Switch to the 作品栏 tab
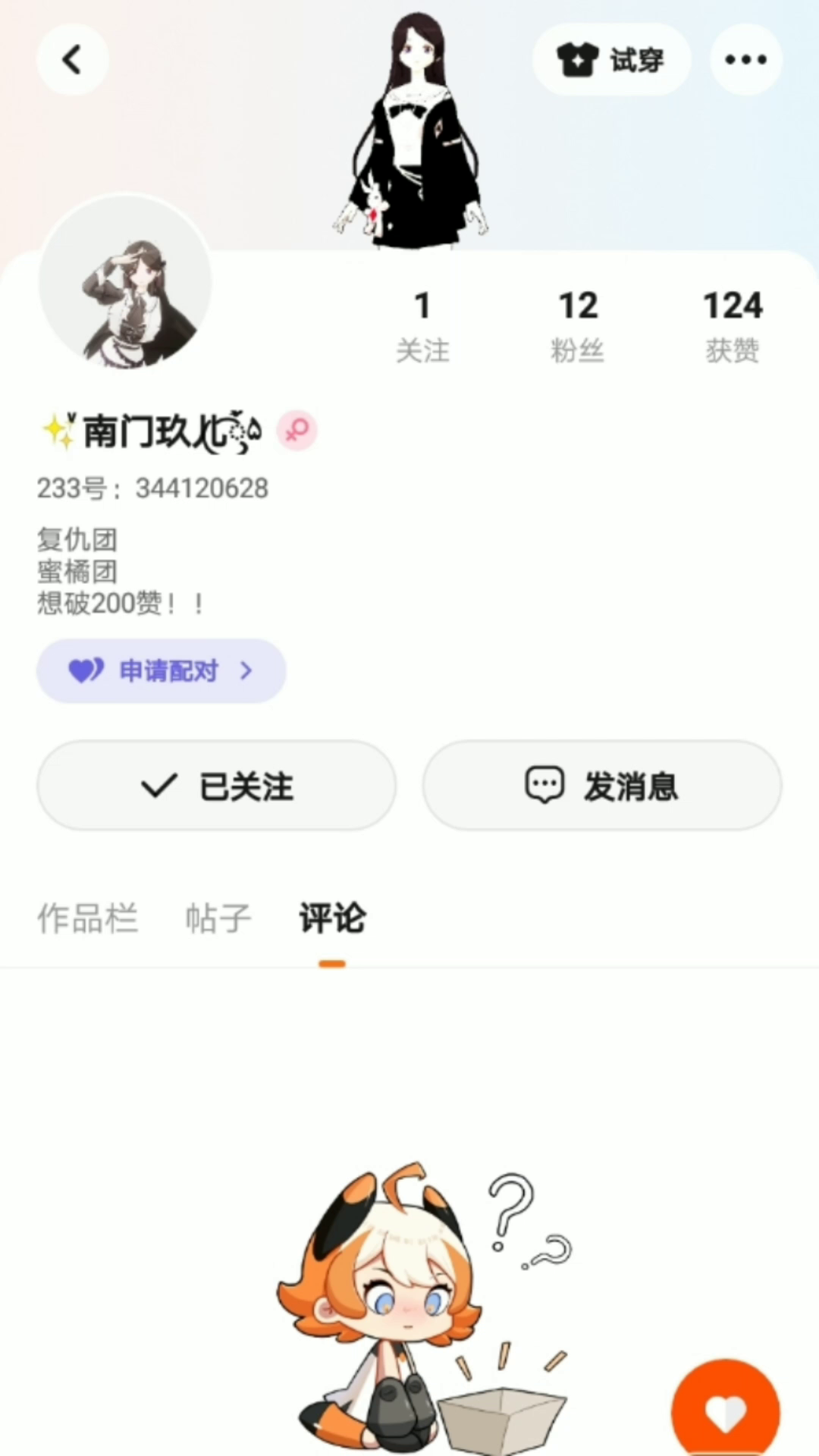This screenshot has width=819, height=1456. [88, 918]
